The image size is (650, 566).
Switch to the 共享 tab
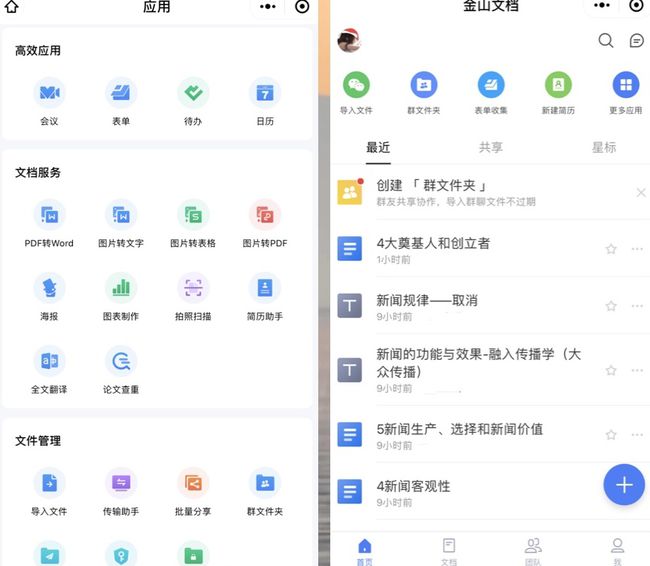tap(491, 147)
